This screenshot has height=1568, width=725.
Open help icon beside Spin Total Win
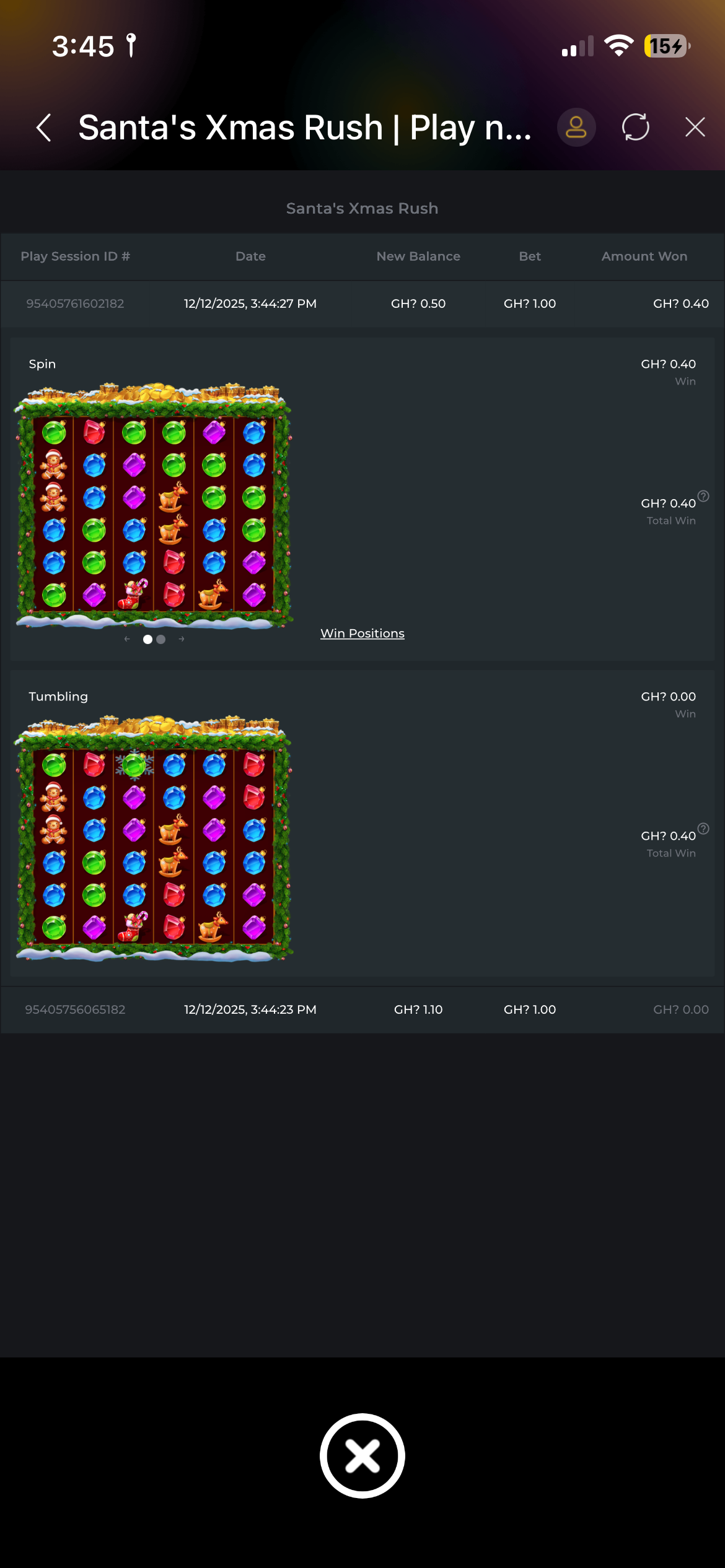pyautogui.click(x=703, y=496)
